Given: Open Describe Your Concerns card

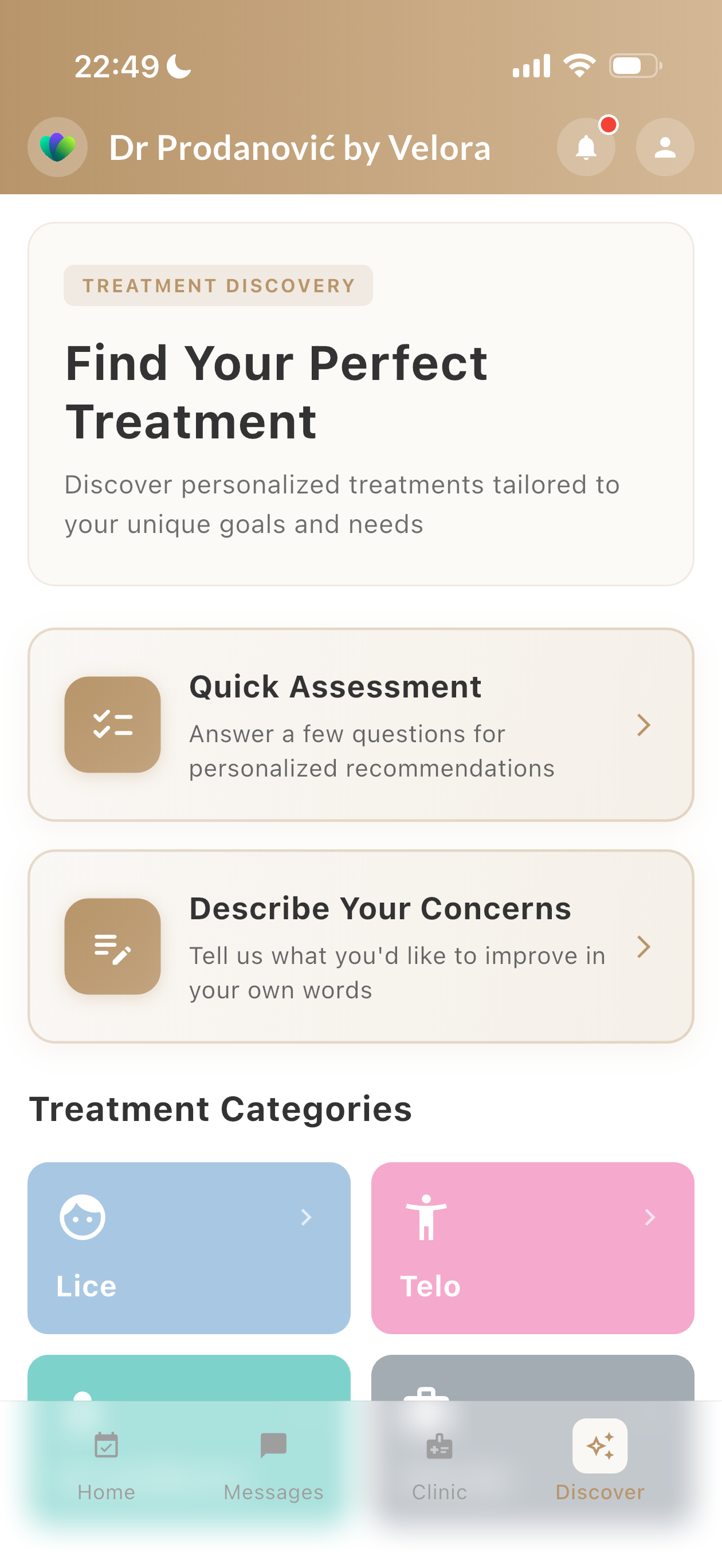Looking at the screenshot, I should pyautogui.click(x=360, y=947).
